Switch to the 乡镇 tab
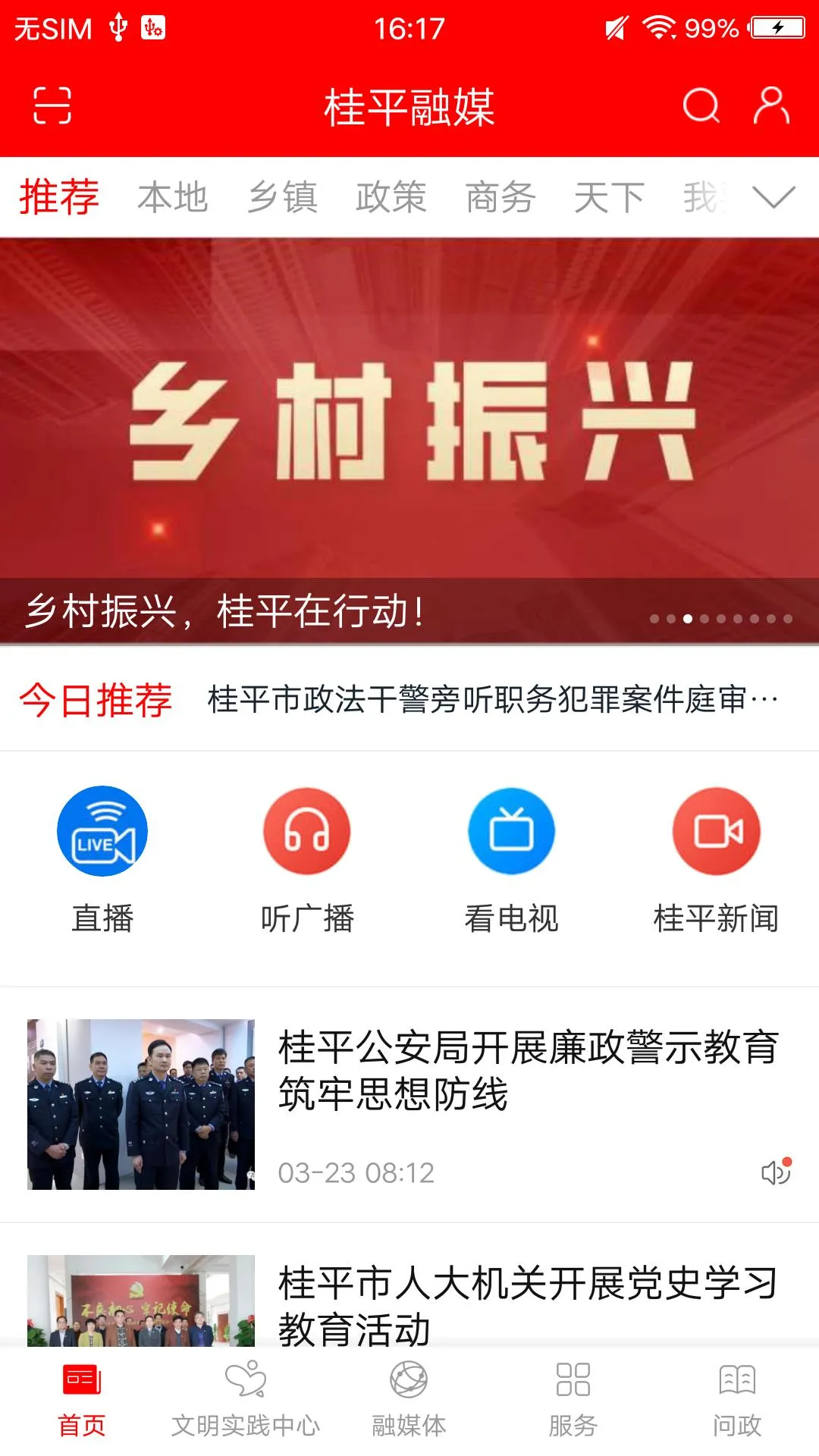The width and height of the screenshot is (819, 1456). [282, 197]
